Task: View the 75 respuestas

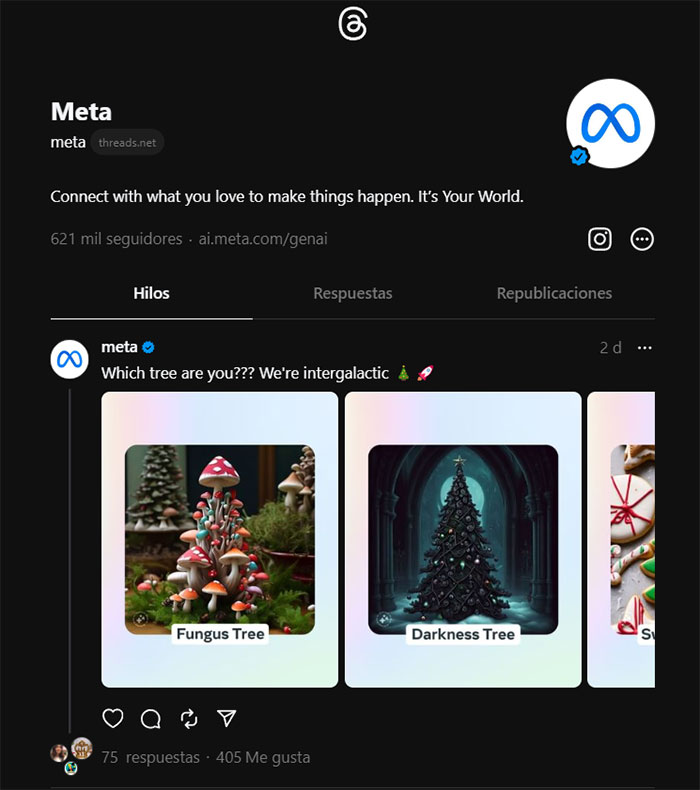Action: click(150, 757)
